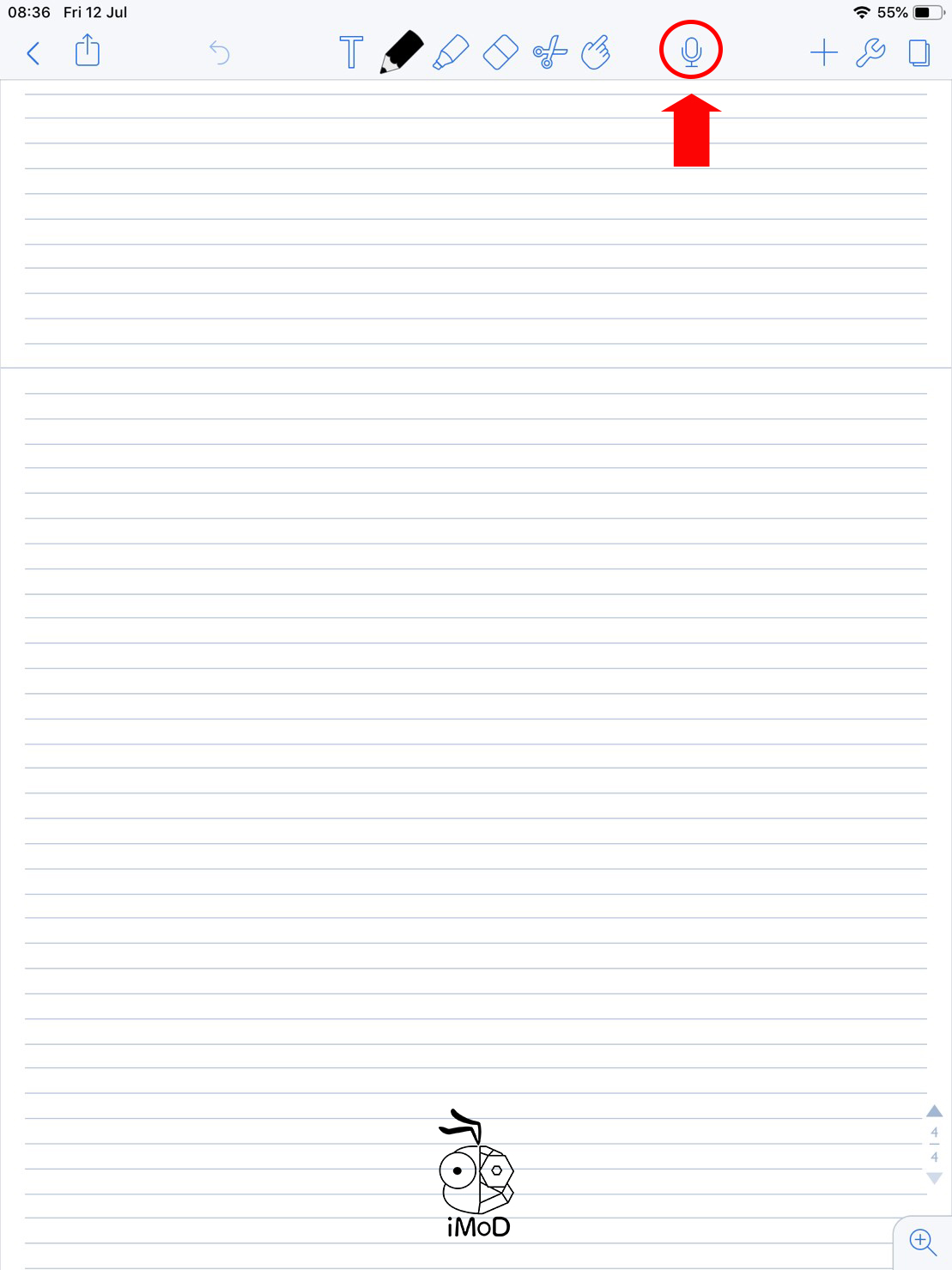Tap the share icon to export the note
This screenshot has width=952, height=1270.
click(x=86, y=51)
